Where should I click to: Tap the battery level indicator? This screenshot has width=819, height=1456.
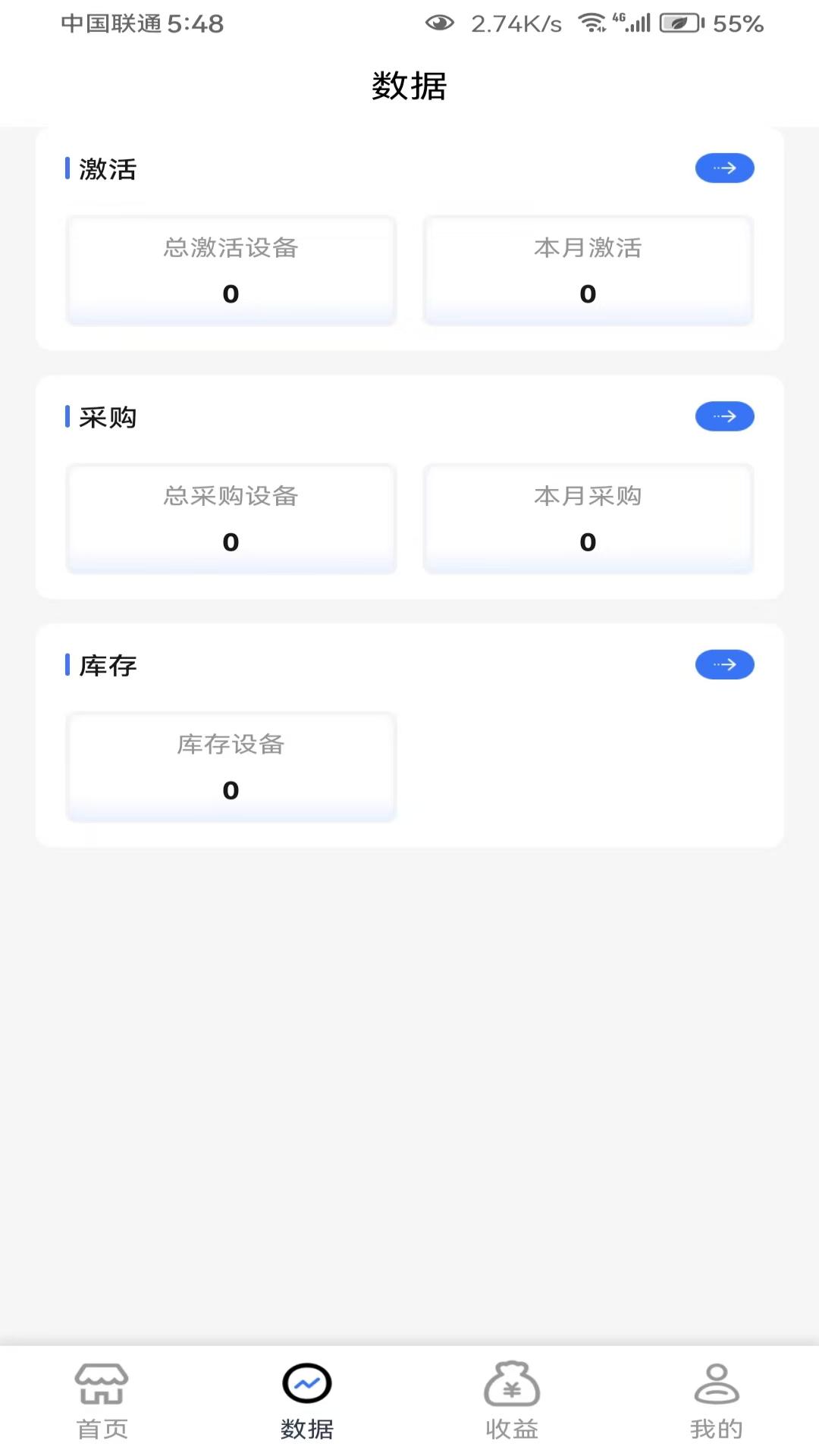(677, 23)
